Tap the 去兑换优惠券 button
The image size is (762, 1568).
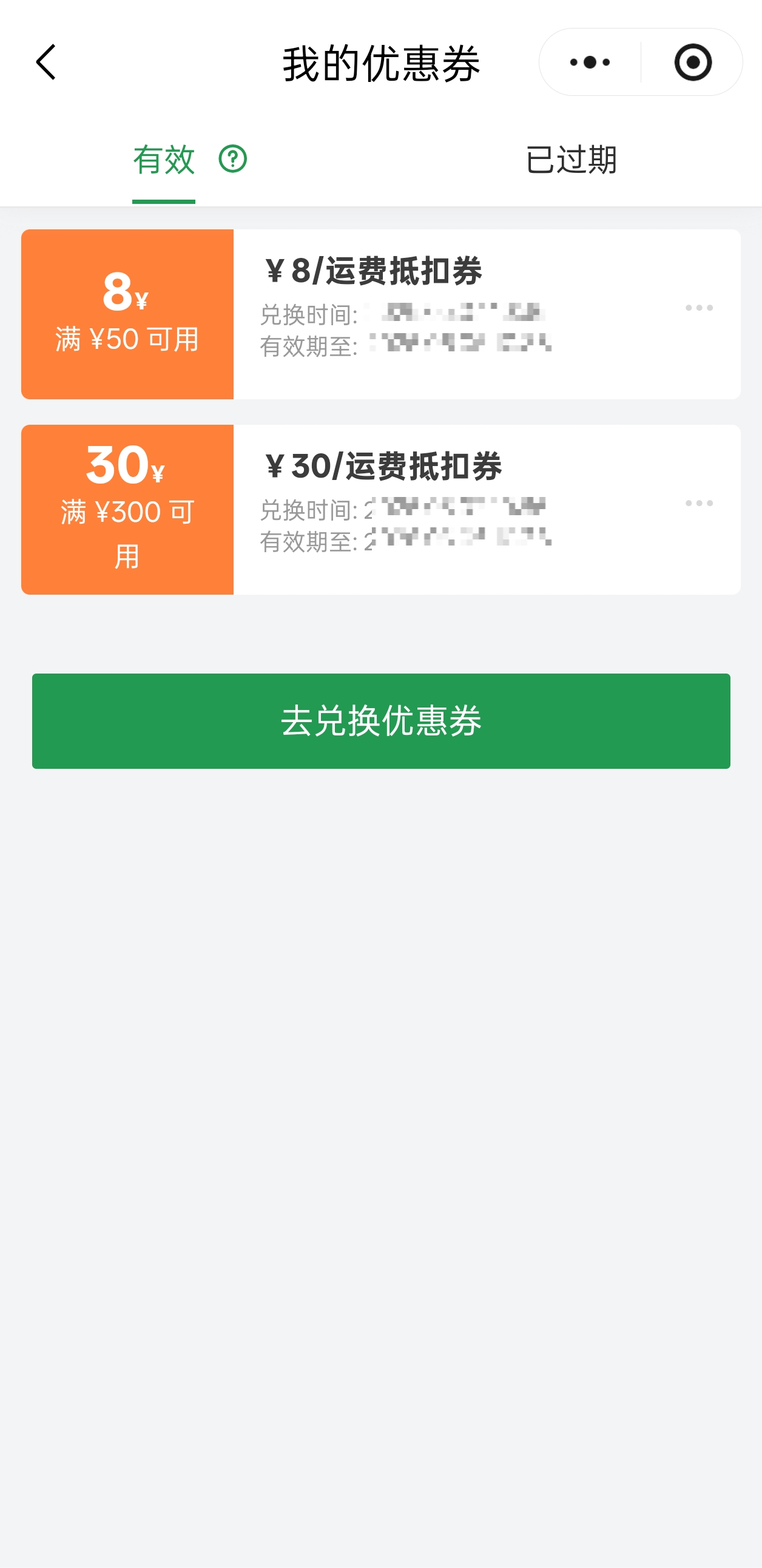pyautogui.click(x=381, y=721)
